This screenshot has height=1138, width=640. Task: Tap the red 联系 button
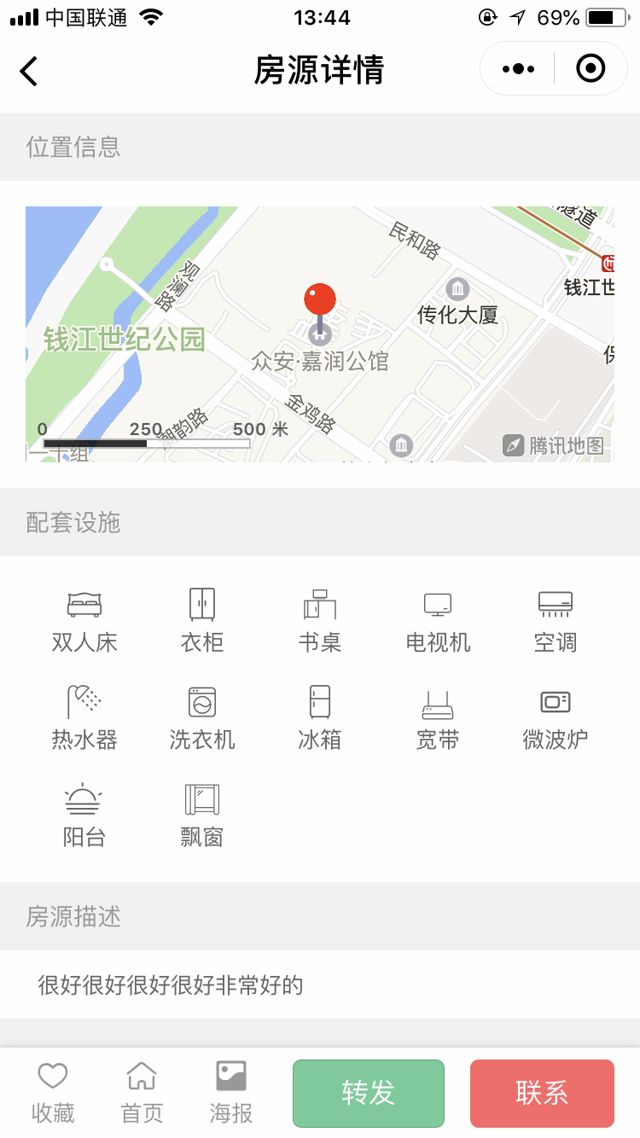tap(542, 1093)
